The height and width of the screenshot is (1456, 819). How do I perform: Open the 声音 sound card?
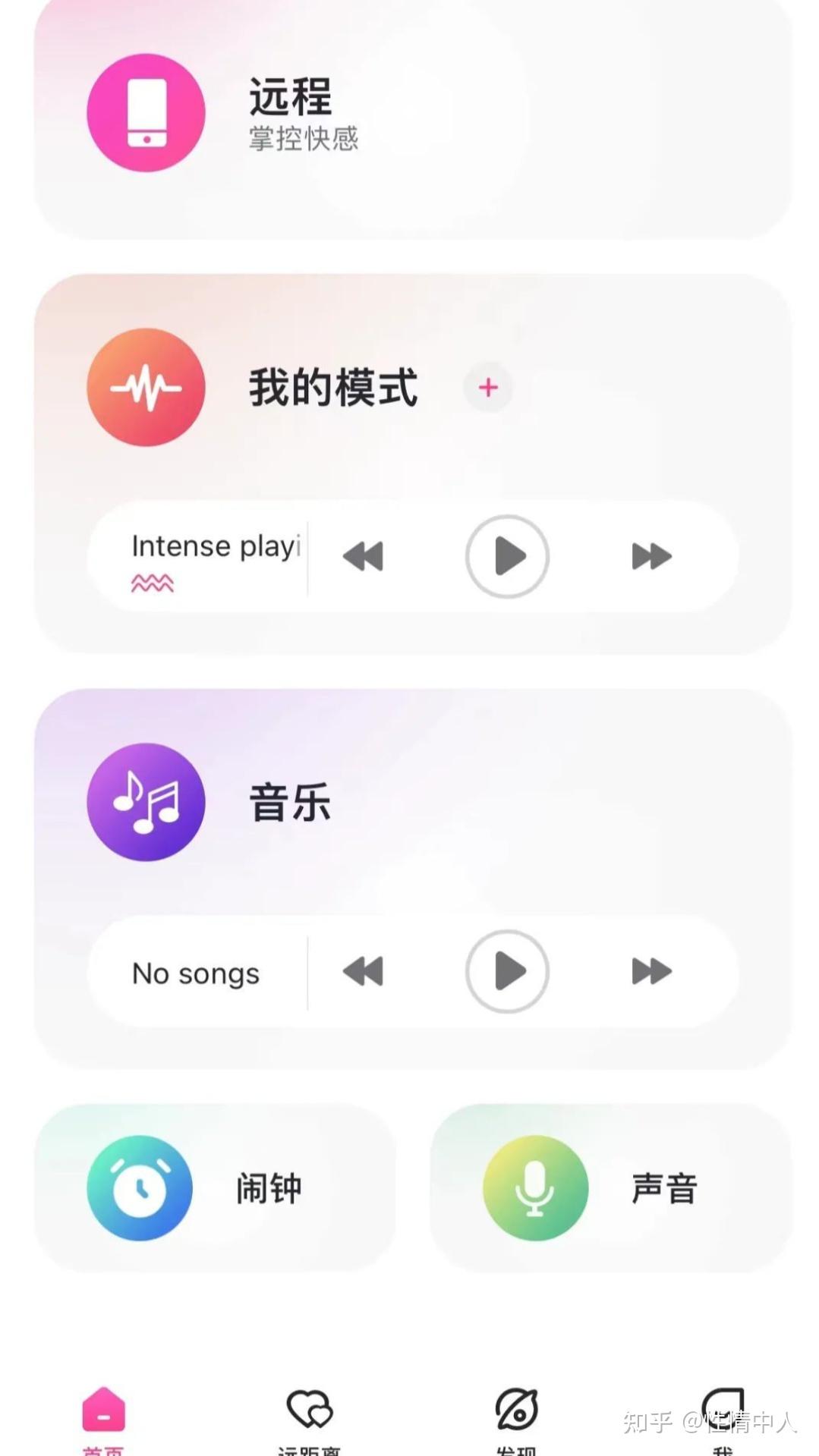click(611, 1188)
